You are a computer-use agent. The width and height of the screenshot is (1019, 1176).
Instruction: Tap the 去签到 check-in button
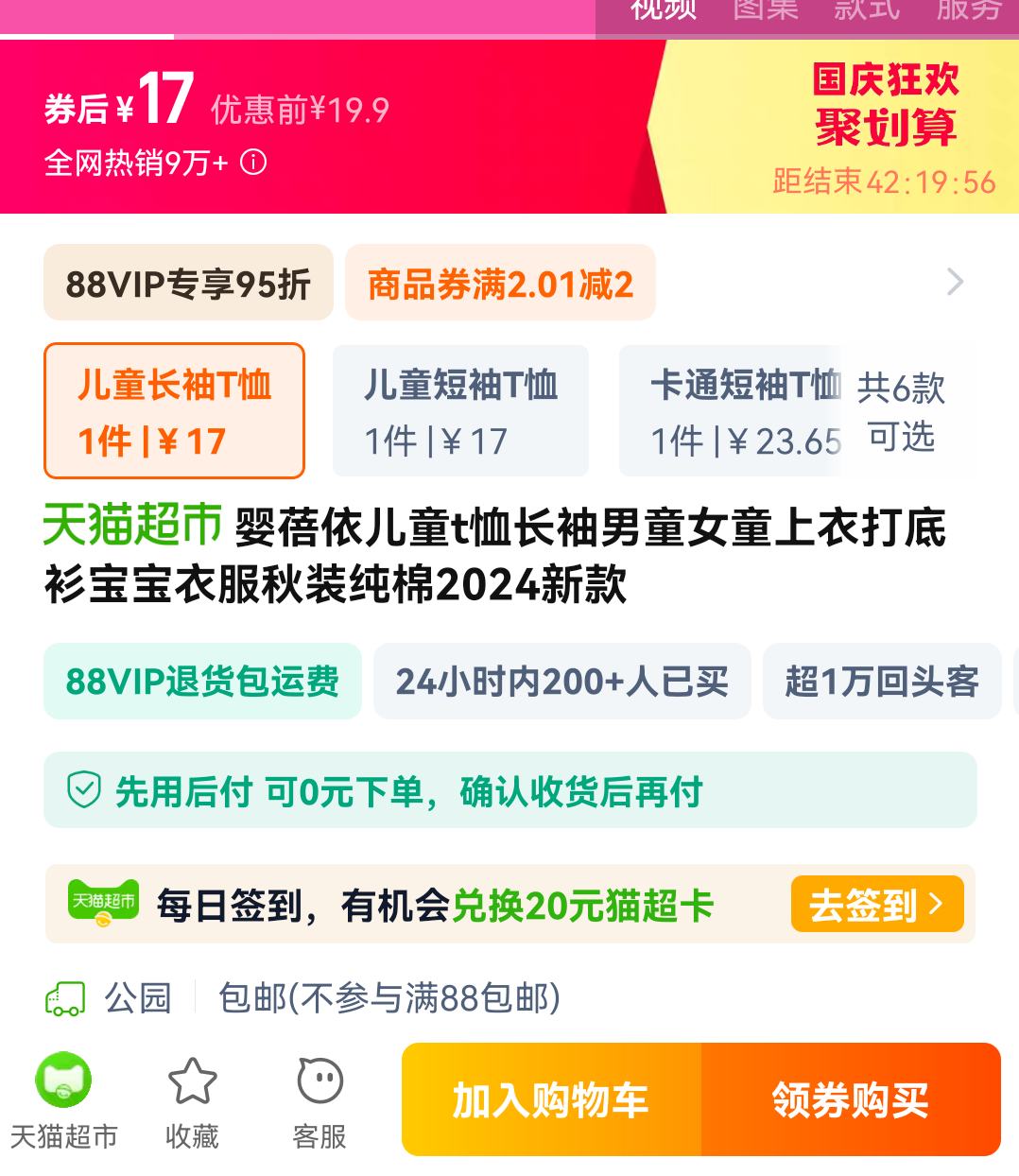pos(876,905)
